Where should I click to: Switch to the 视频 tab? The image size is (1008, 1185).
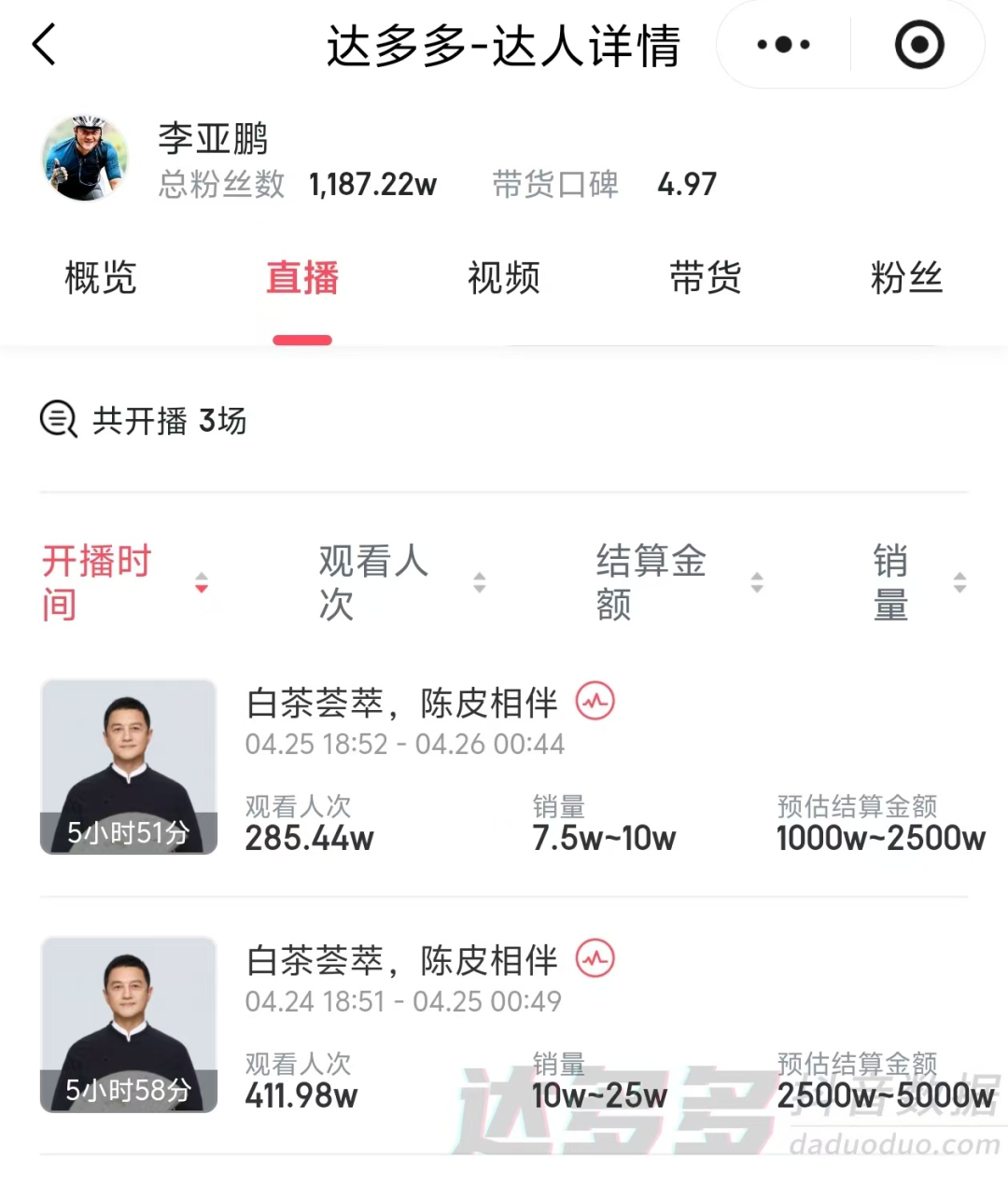(x=503, y=278)
